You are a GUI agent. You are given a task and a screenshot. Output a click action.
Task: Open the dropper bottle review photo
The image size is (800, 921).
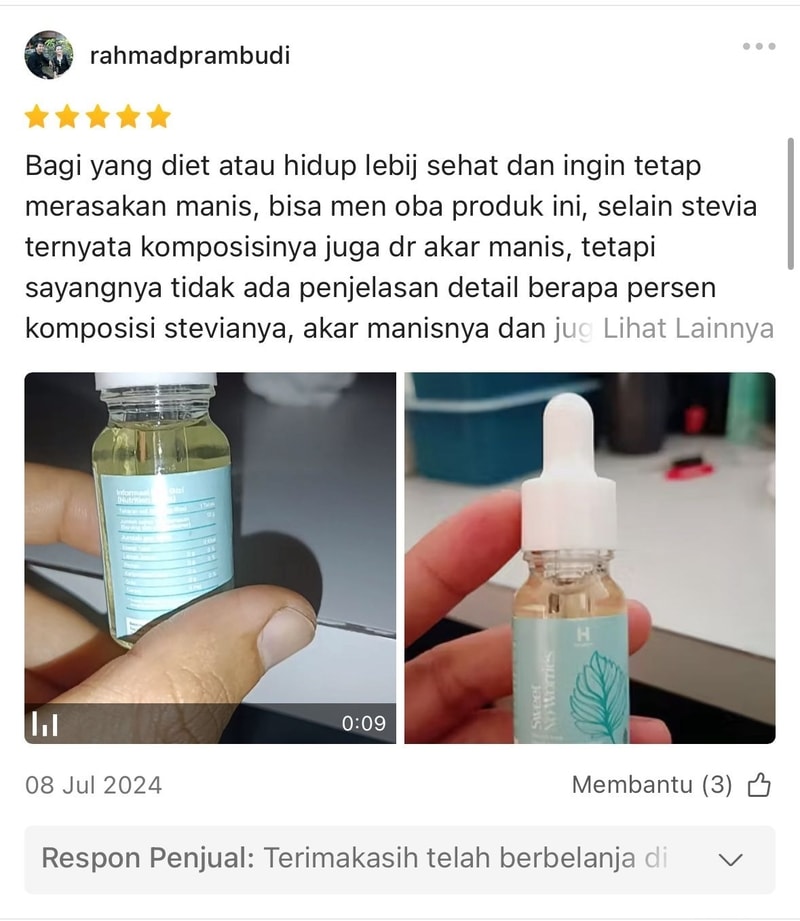(589, 557)
